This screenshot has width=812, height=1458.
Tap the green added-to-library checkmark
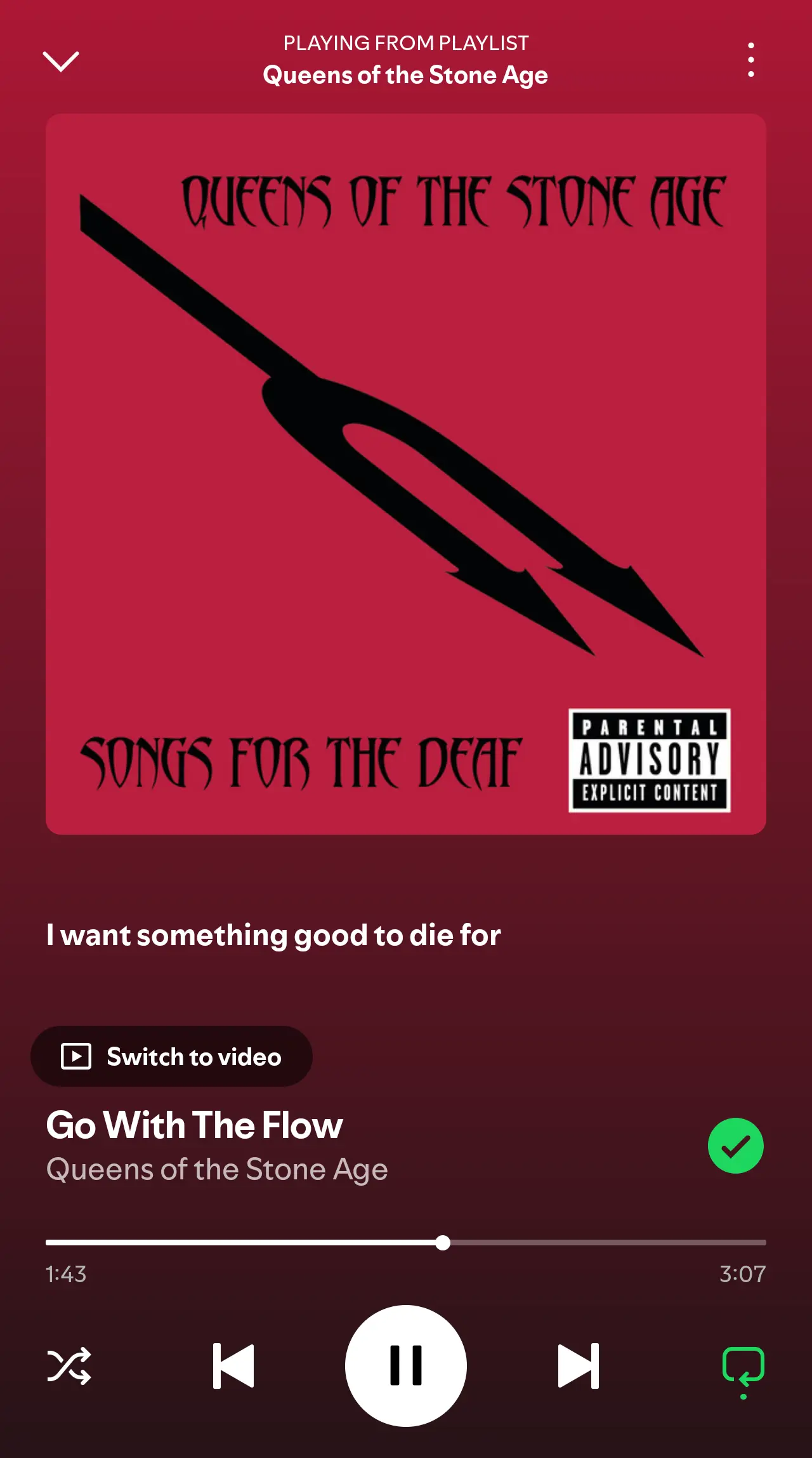click(735, 1146)
